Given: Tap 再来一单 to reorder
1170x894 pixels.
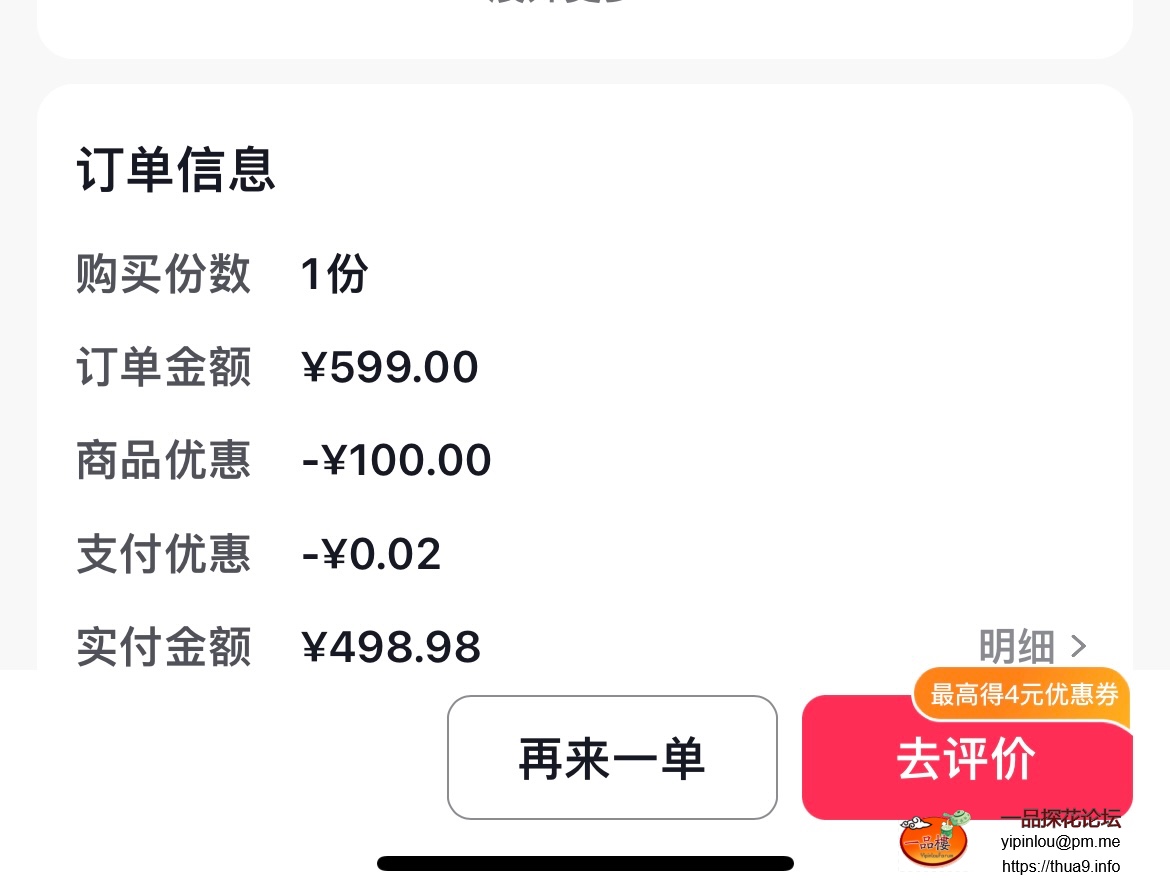Looking at the screenshot, I should (612, 758).
